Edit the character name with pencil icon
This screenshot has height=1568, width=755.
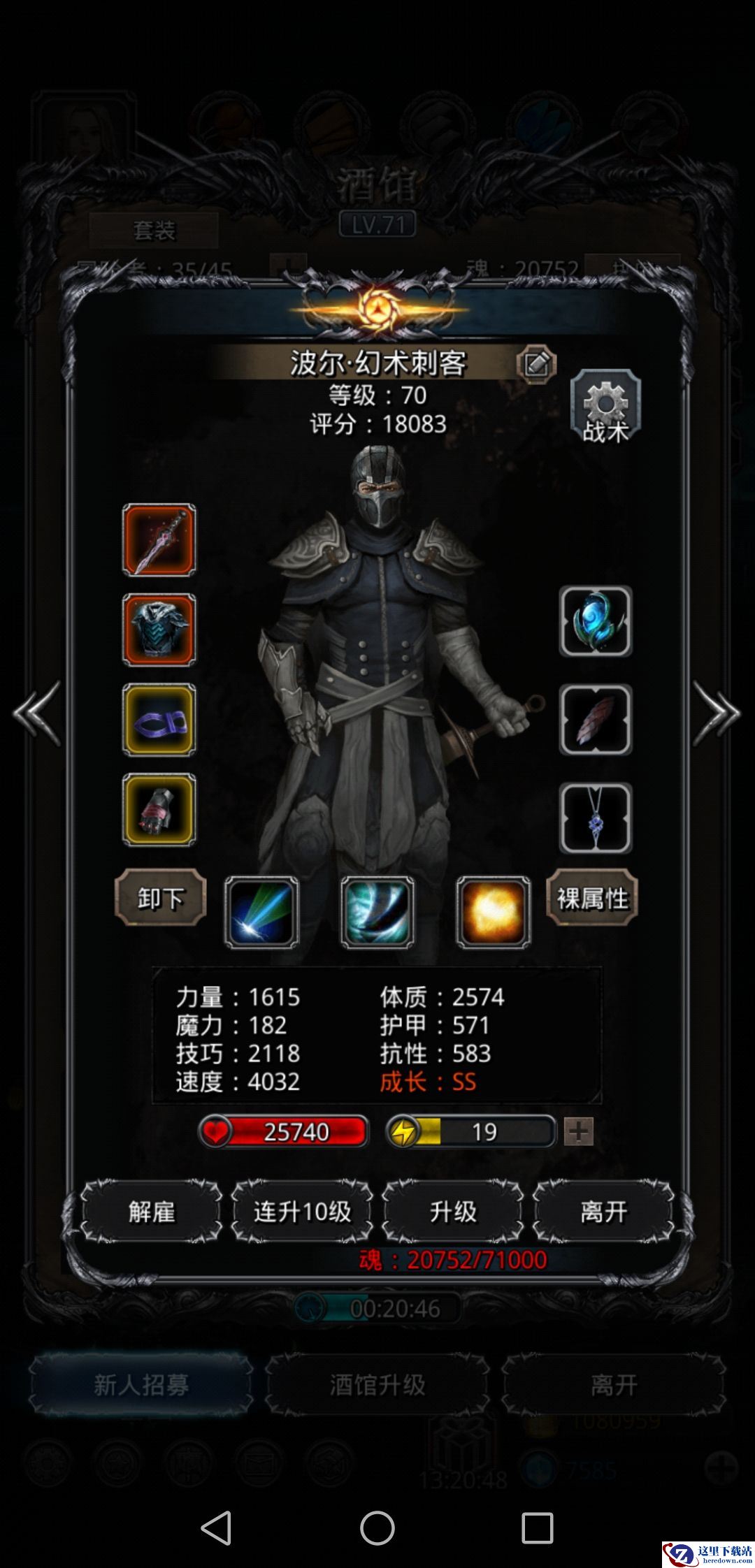pos(536,363)
